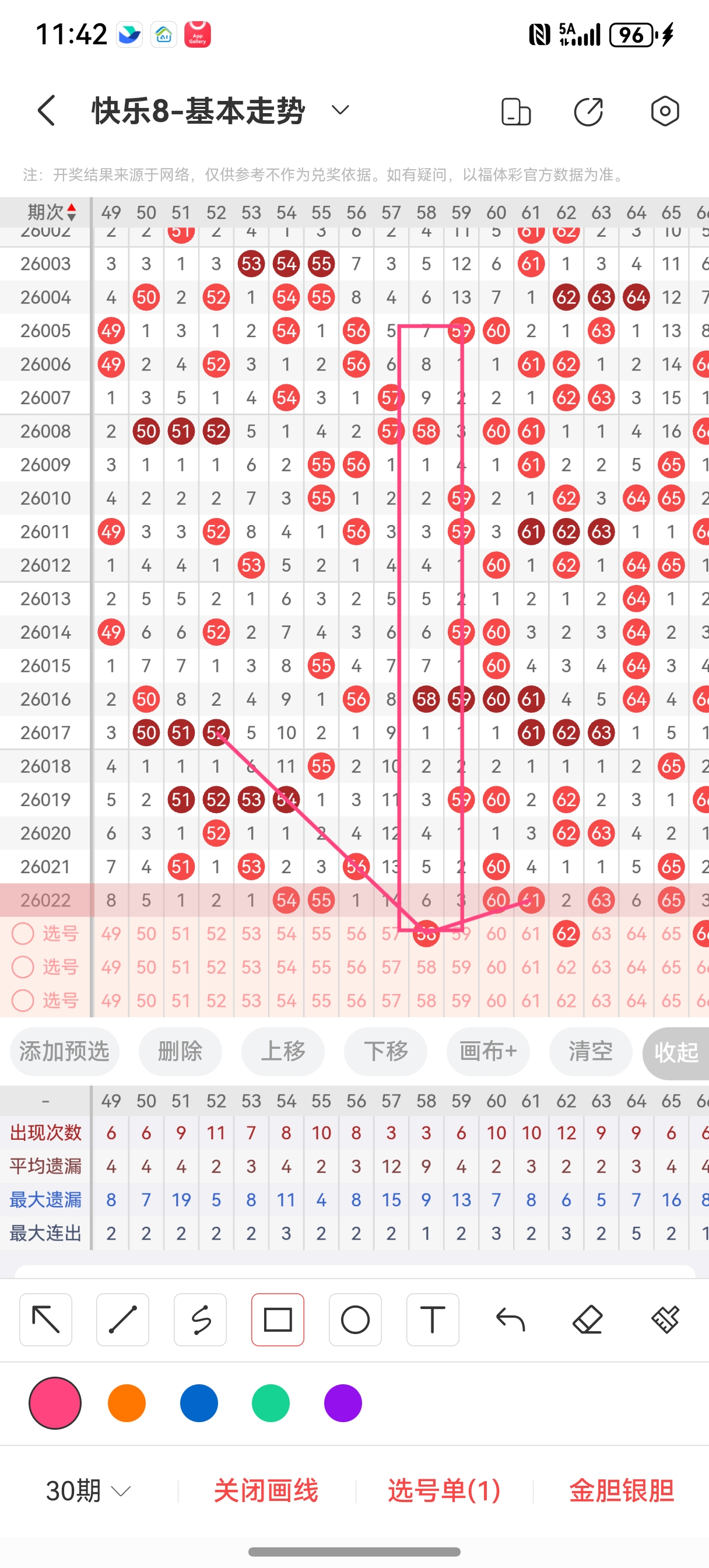Choose the circle shape tool
The width and height of the screenshot is (709, 1568).
356,1319
